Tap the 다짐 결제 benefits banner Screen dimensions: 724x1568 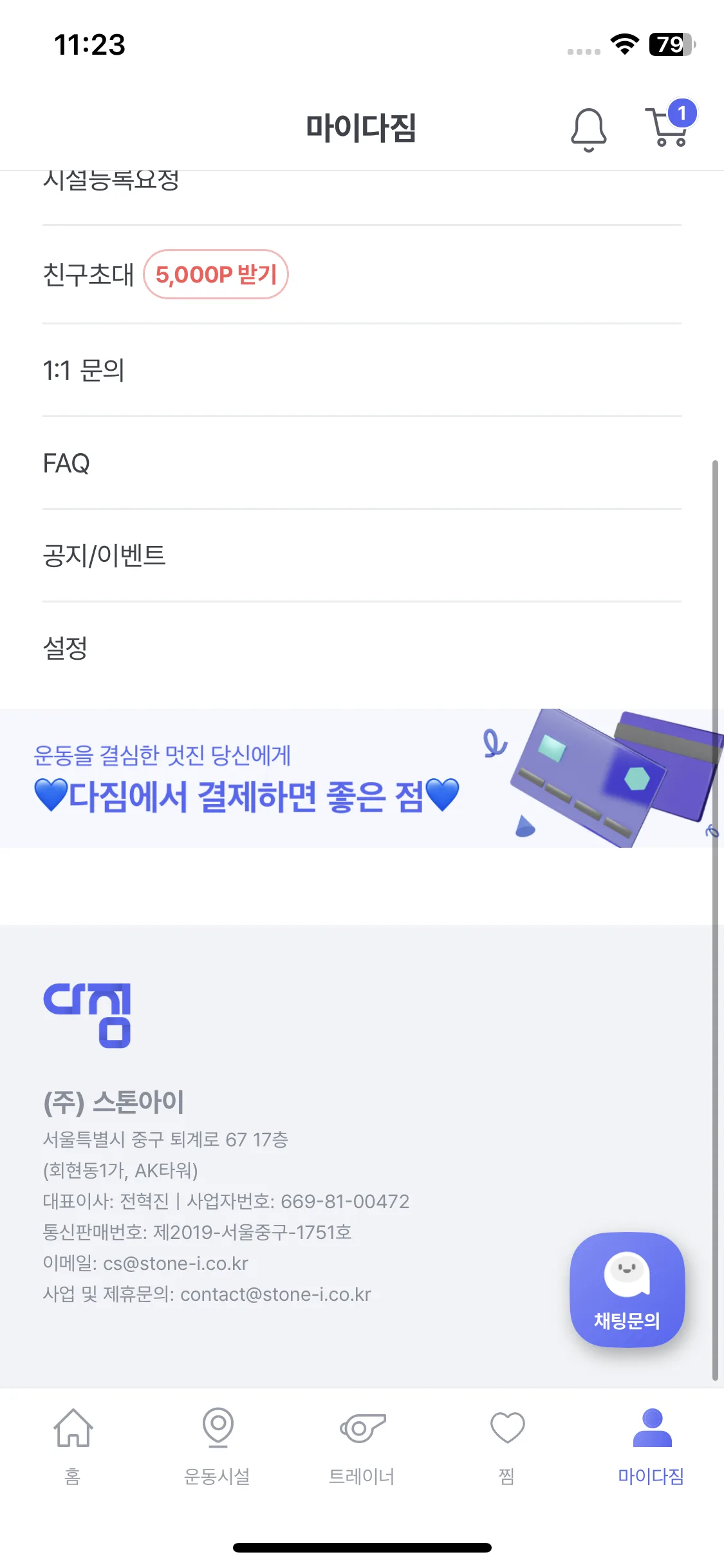coord(360,778)
